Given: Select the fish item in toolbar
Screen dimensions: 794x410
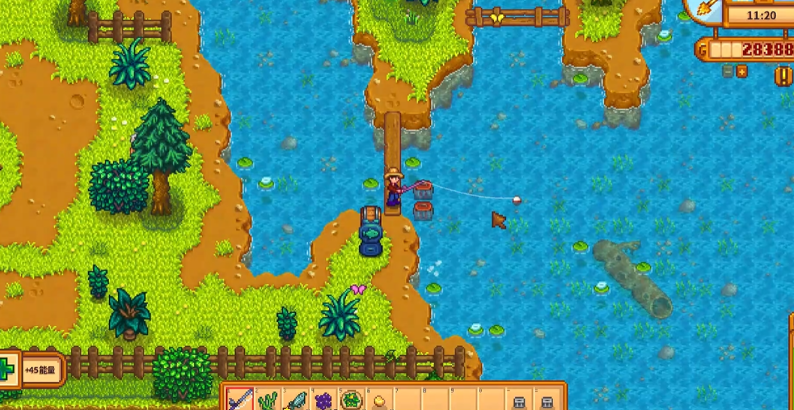Looking at the screenshot, I should tap(296, 400).
